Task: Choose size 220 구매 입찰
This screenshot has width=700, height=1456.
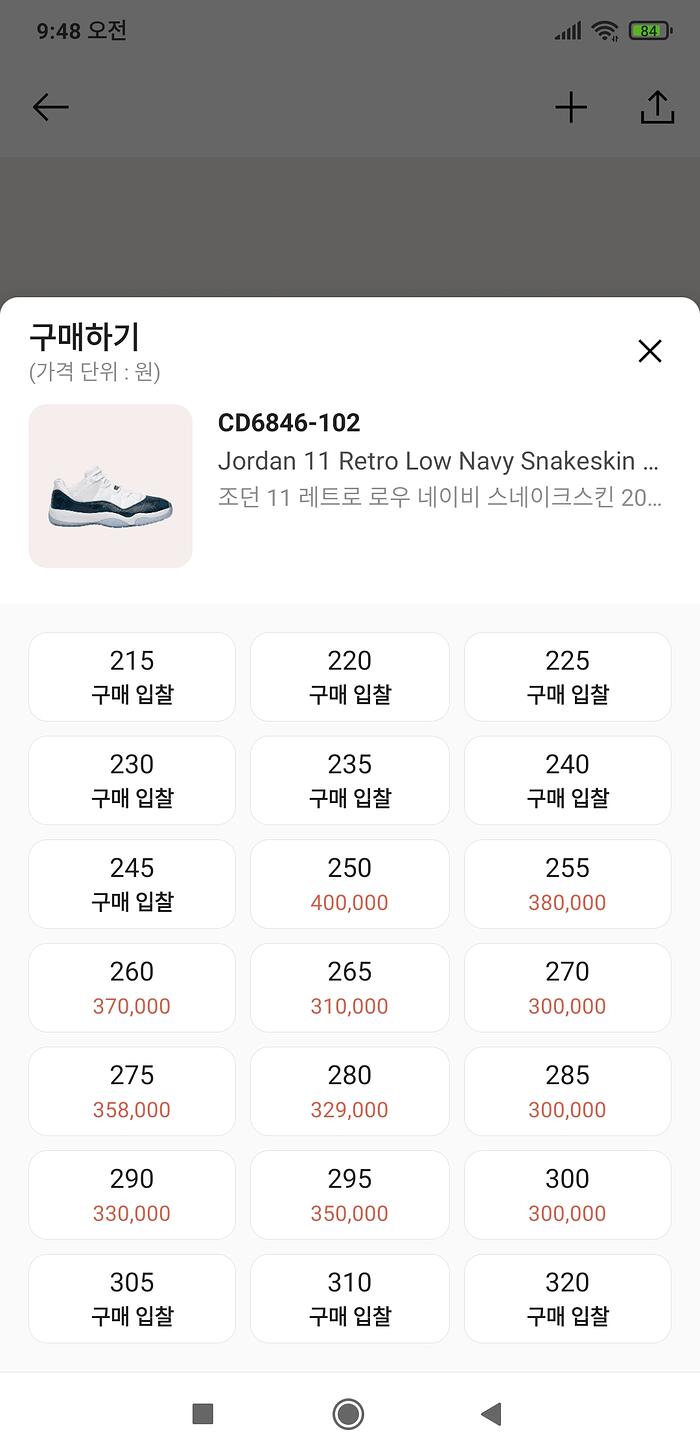Action: click(x=350, y=677)
